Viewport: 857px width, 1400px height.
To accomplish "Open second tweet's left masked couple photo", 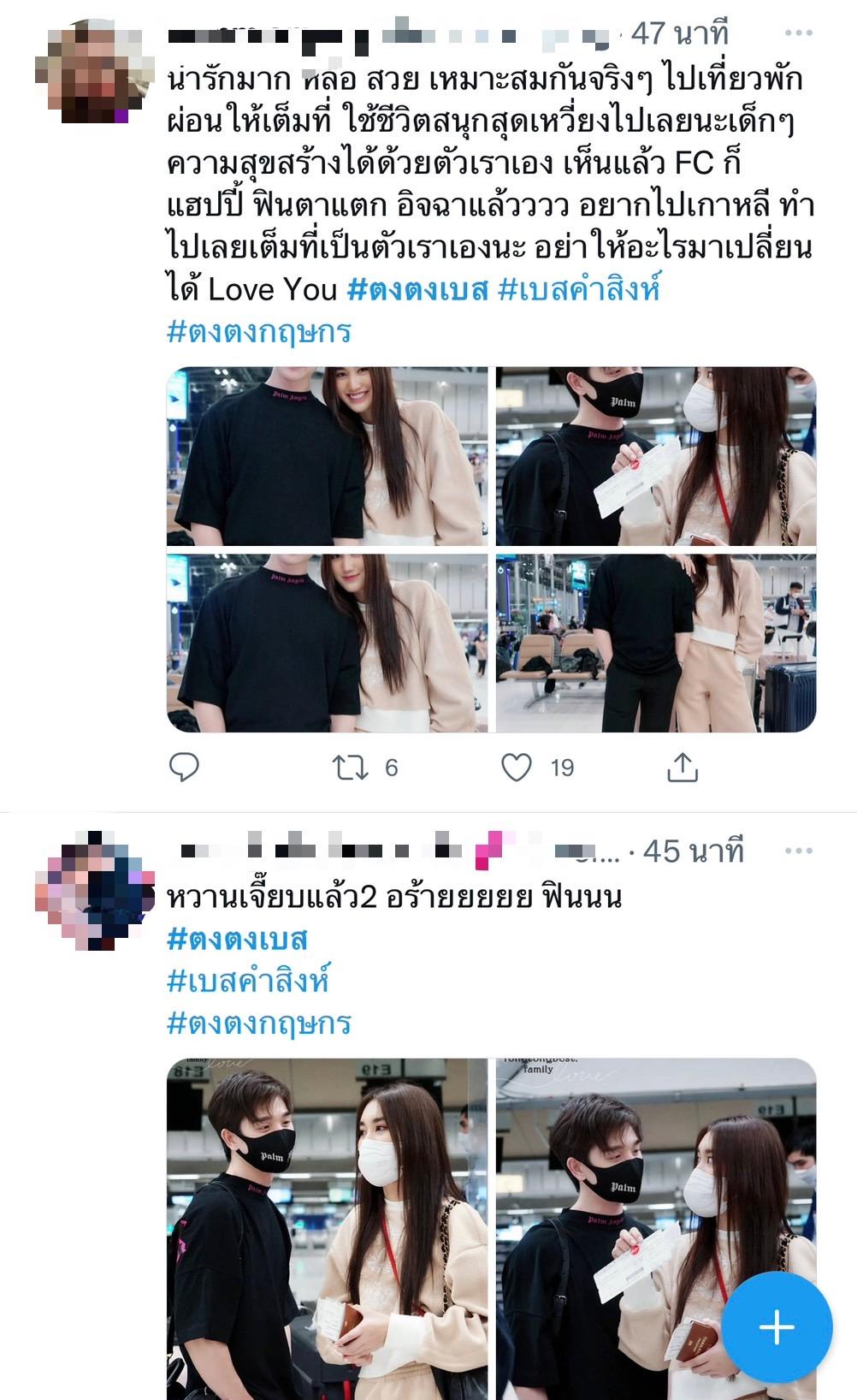I will (327, 1228).
